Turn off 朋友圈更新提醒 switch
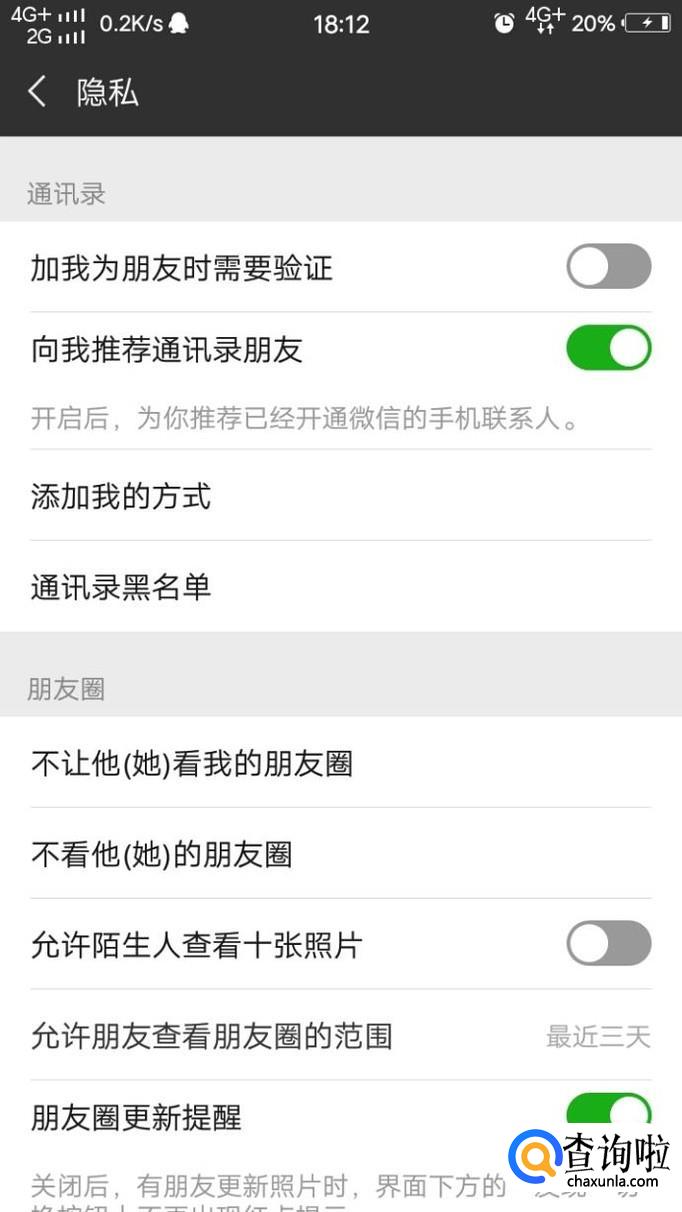682x1212 pixels. click(x=608, y=1111)
